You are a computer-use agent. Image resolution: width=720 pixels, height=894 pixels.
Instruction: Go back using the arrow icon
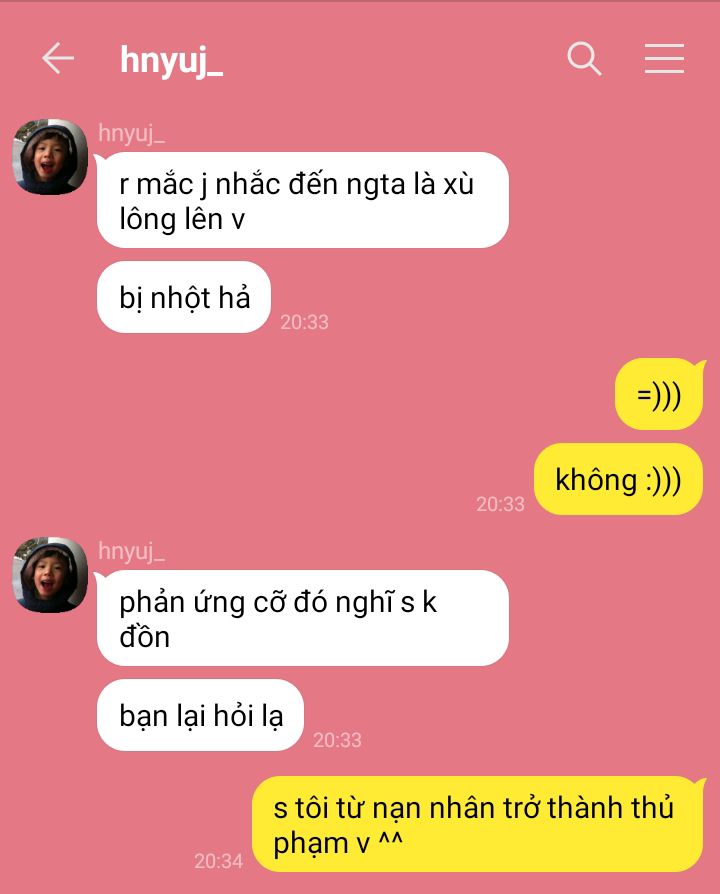(58, 59)
